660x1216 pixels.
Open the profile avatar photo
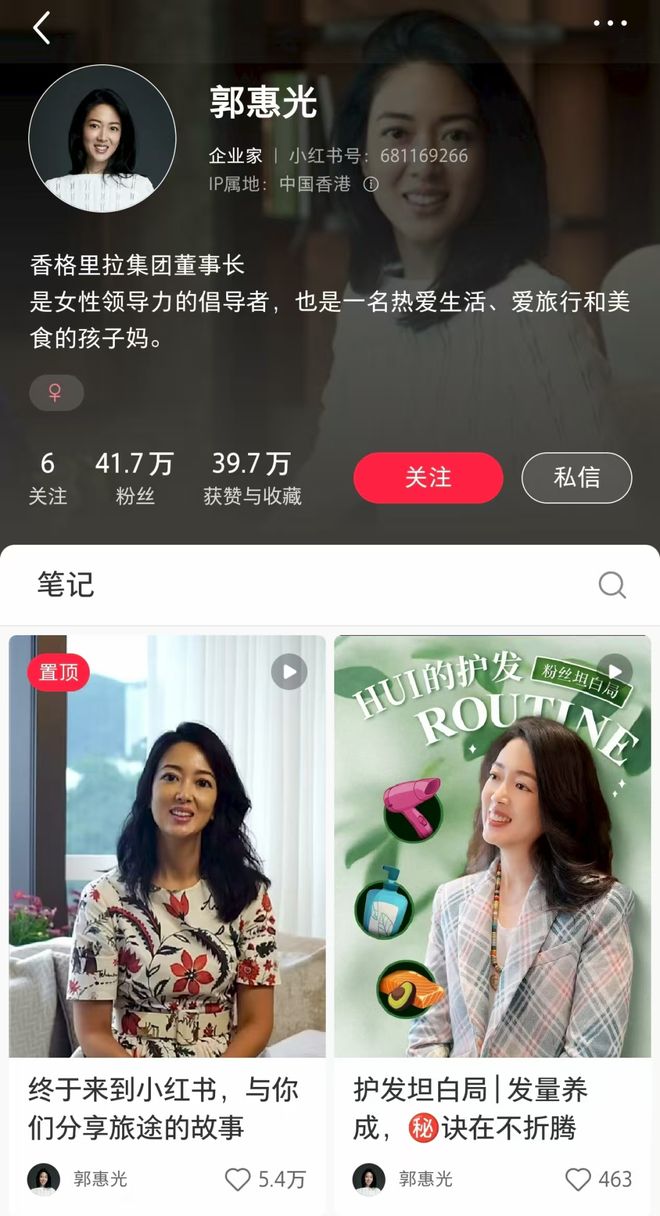click(x=102, y=139)
